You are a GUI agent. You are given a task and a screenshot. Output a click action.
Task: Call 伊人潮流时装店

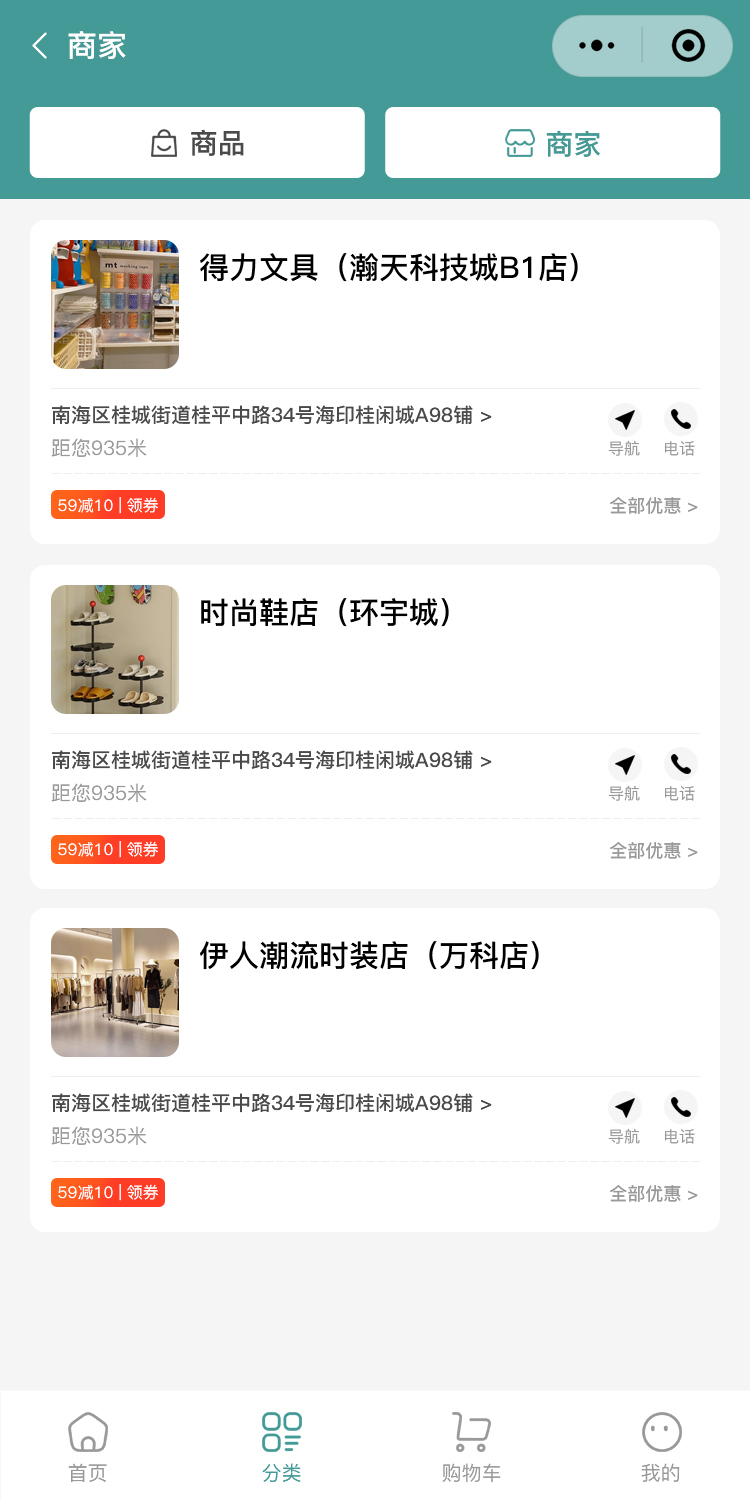pos(680,1117)
